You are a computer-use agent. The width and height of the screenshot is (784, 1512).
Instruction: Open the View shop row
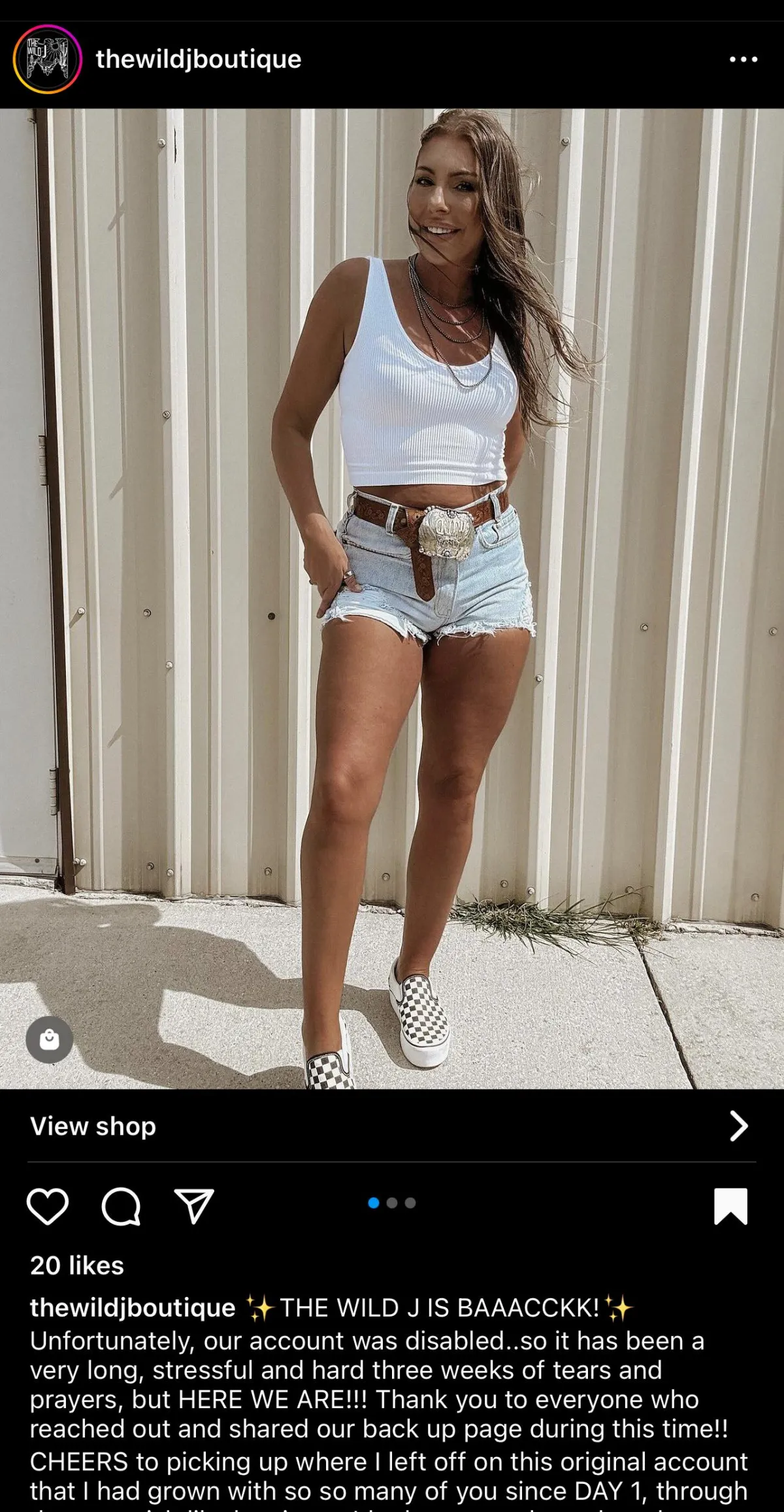pyautogui.click(x=392, y=1126)
